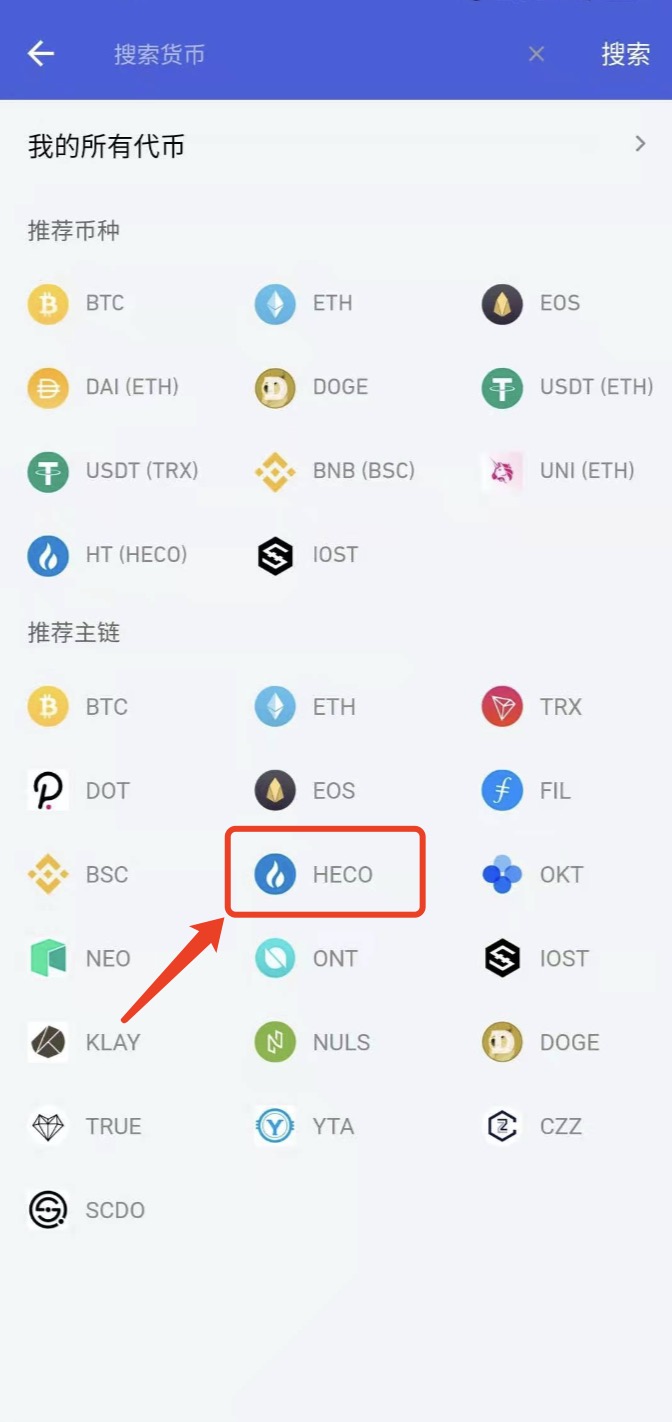Clear the search field with the X

536,54
